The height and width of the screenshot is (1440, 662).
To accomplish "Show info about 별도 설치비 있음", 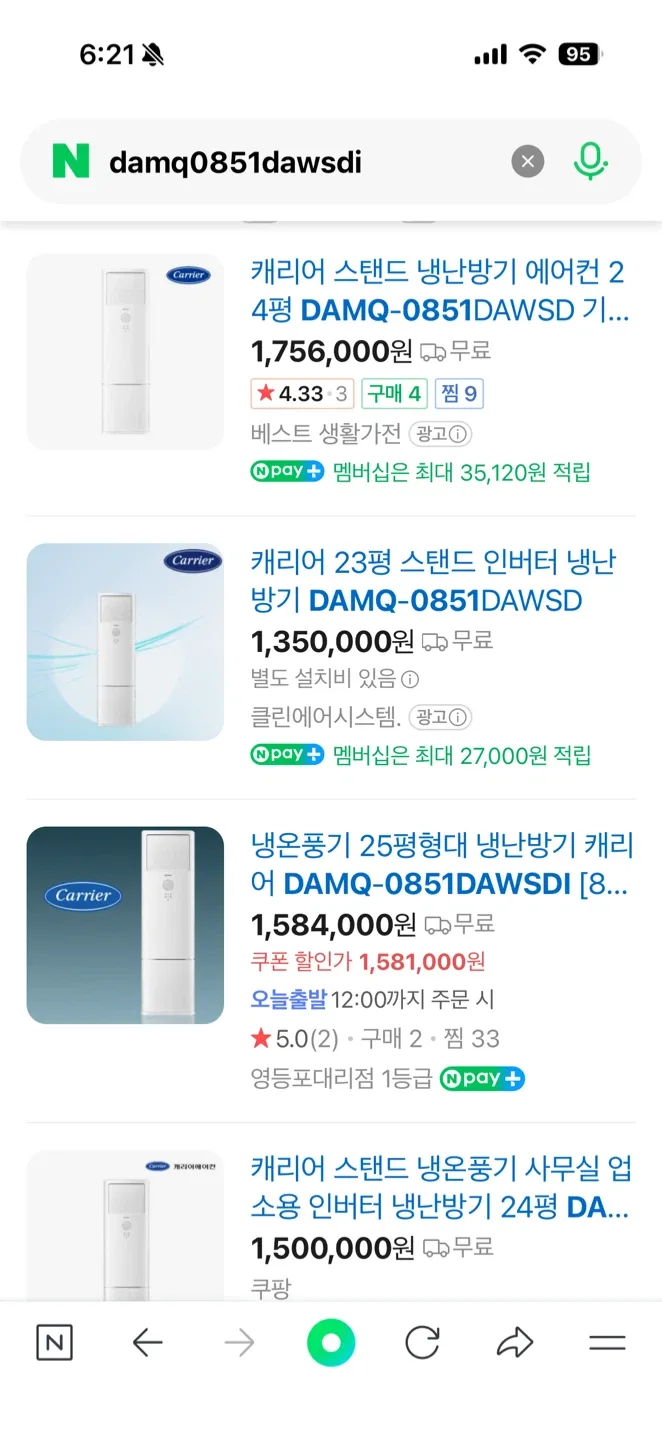I will (x=410, y=679).
